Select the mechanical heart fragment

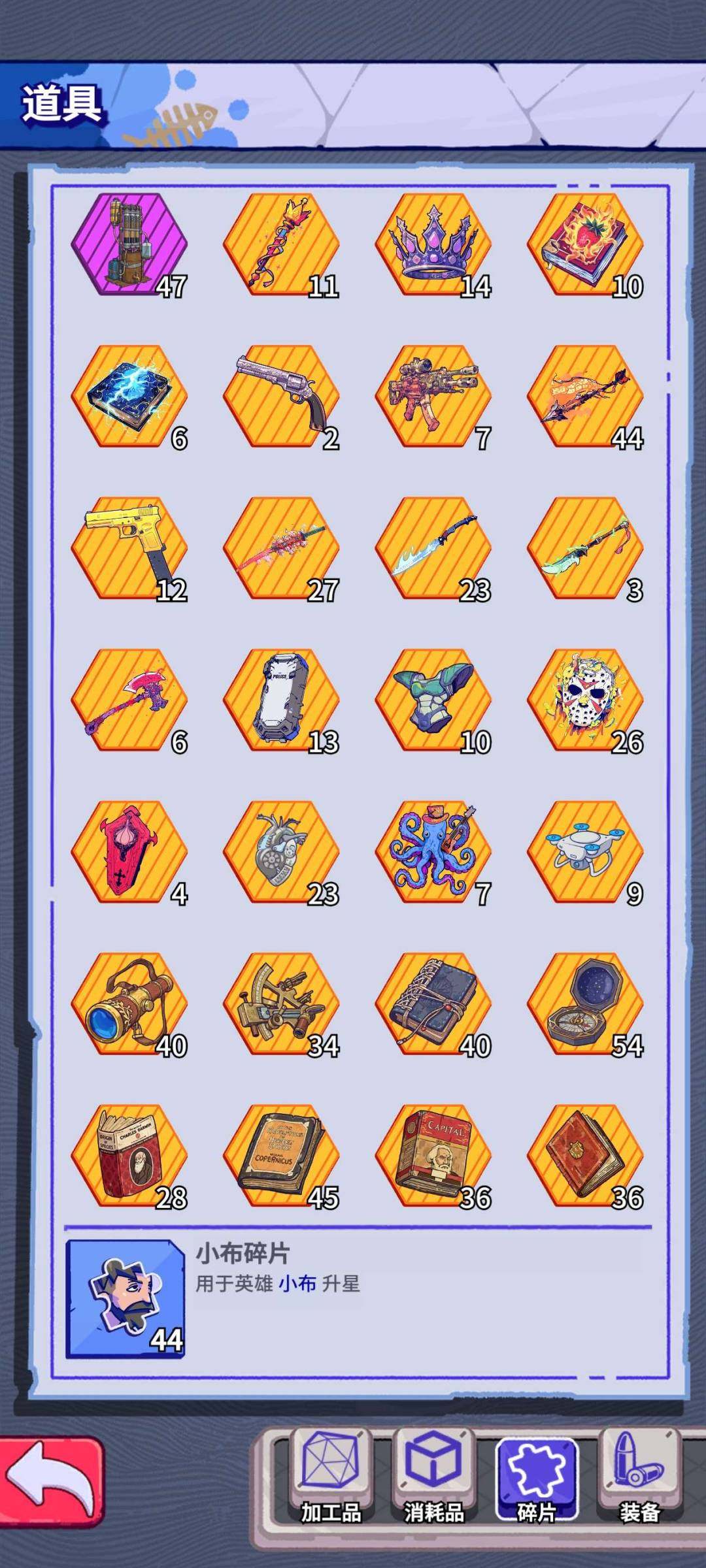[x=282, y=853]
